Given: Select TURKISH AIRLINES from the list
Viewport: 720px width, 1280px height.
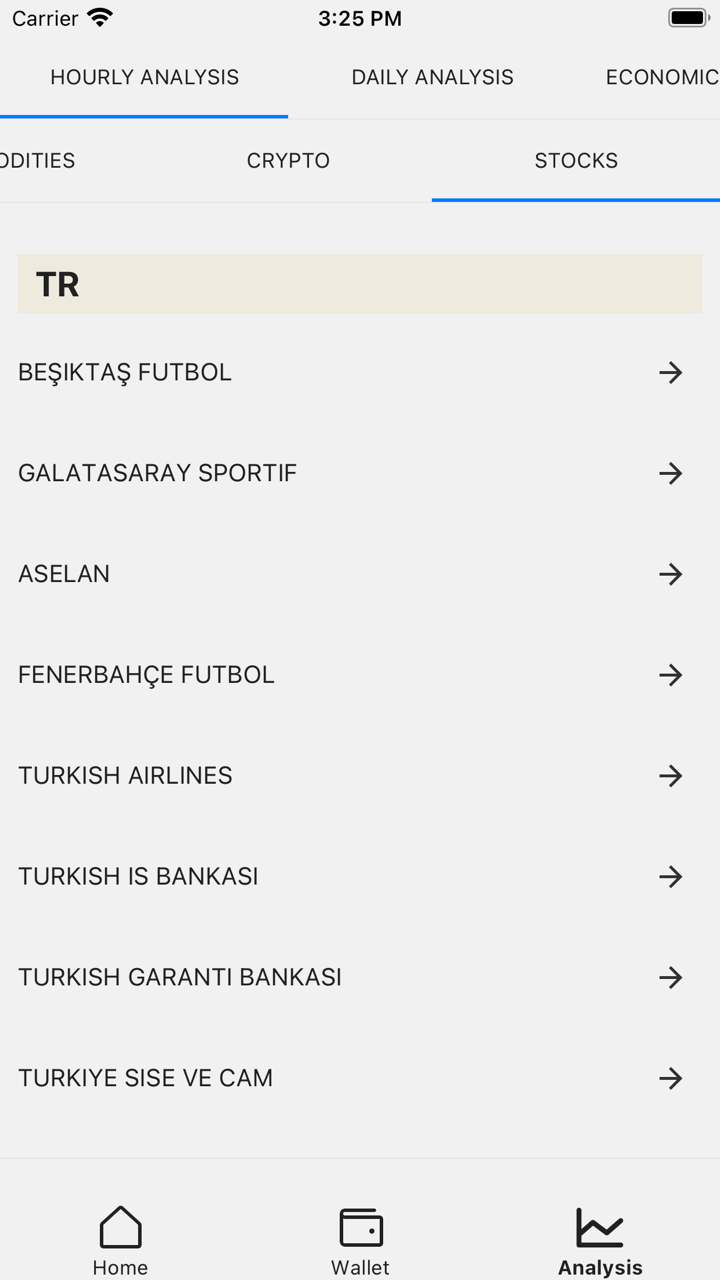Looking at the screenshot, I should click(125, 775).
